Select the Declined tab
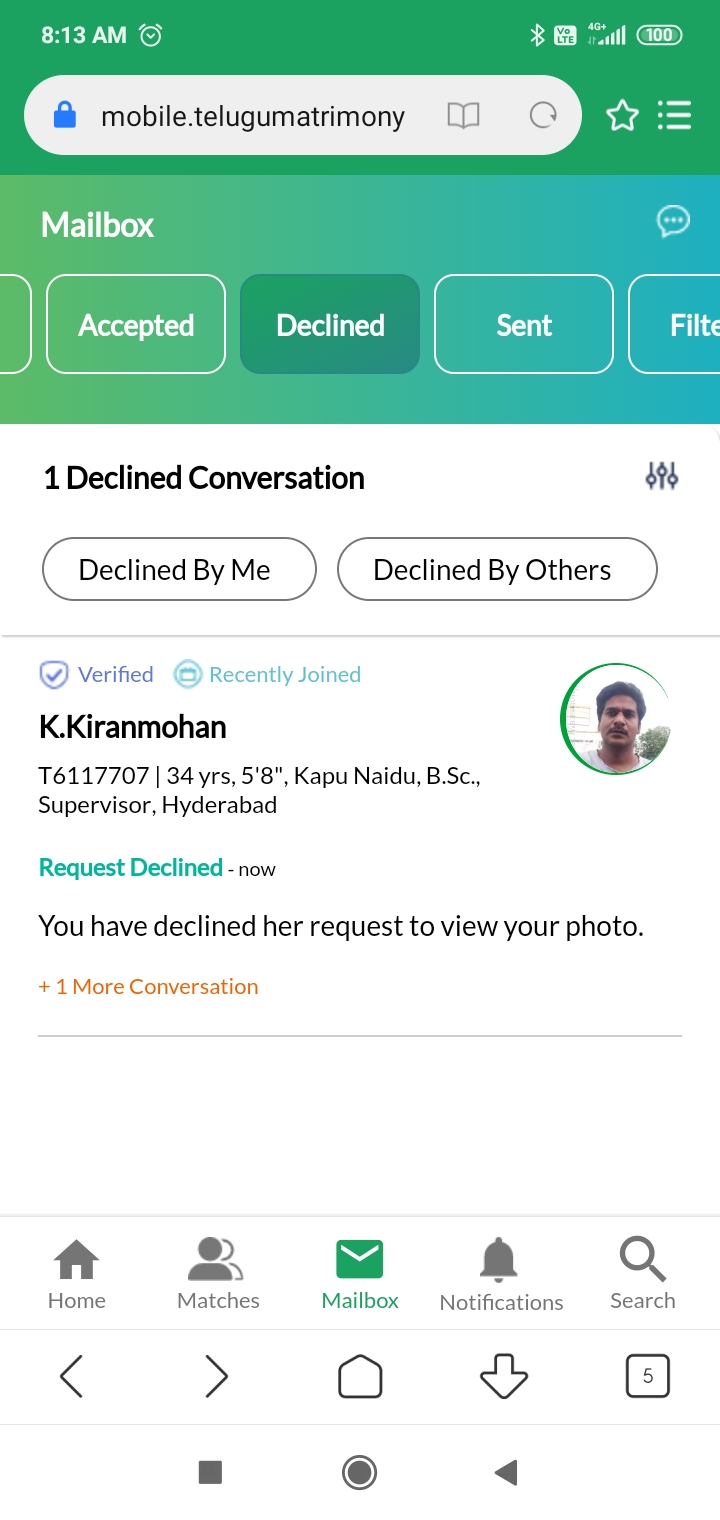 [330, 325]
